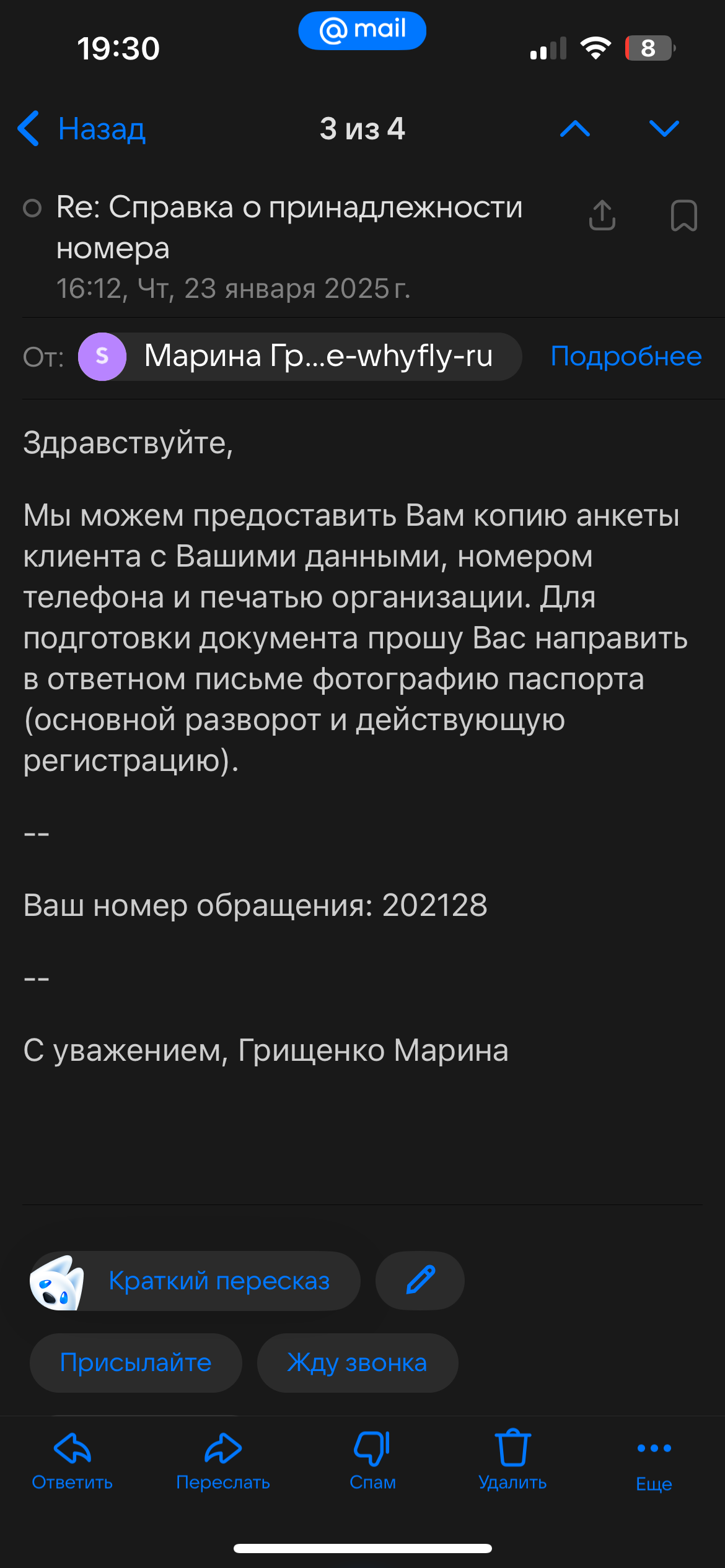Image resolution: width=725 pixels, height=1568 pixels.
Task: Mark the email unread via circle indicator
Action: click(x=32, y=208)
